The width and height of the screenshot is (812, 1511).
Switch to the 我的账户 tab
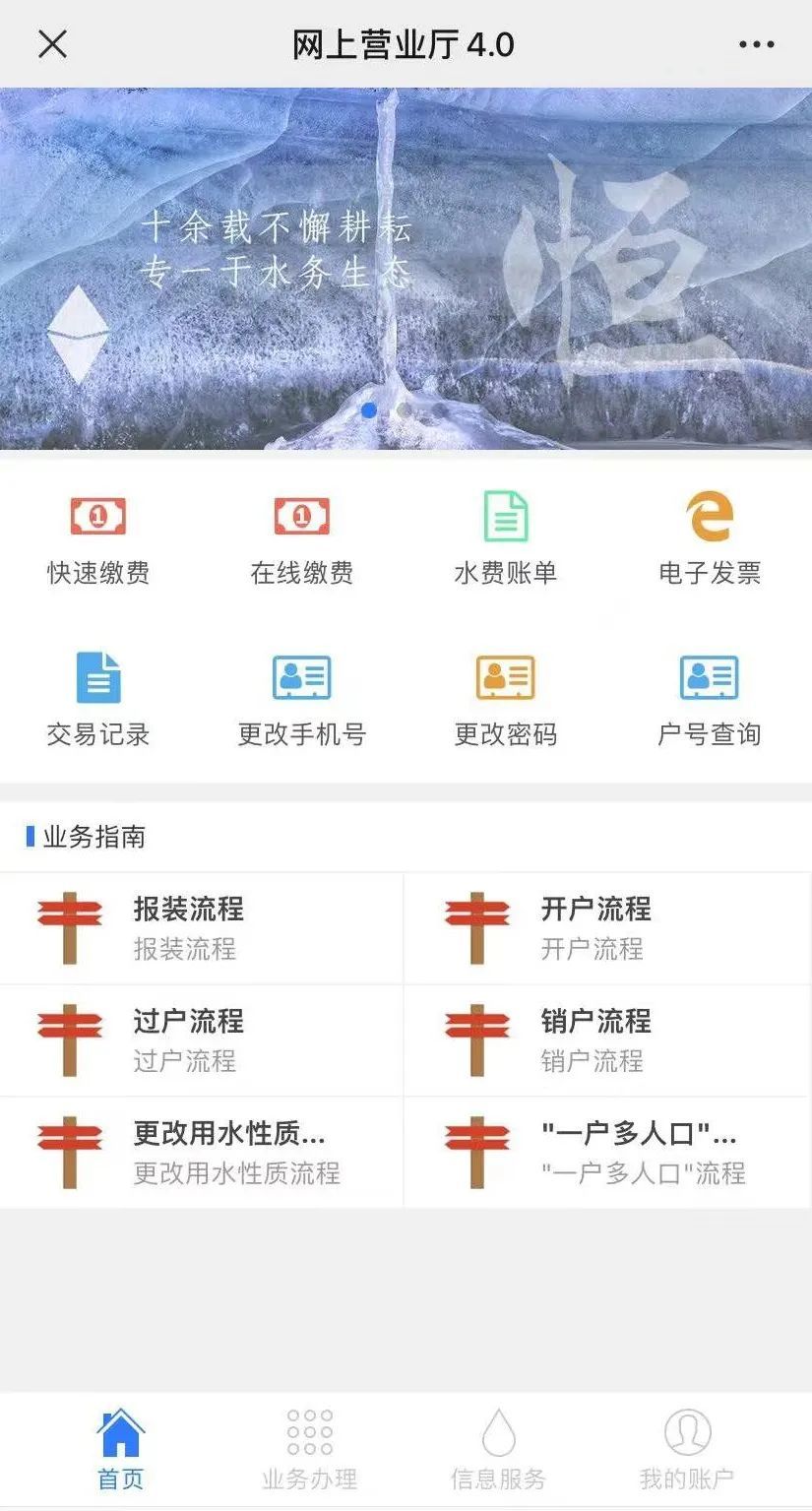click(687, 1449)
